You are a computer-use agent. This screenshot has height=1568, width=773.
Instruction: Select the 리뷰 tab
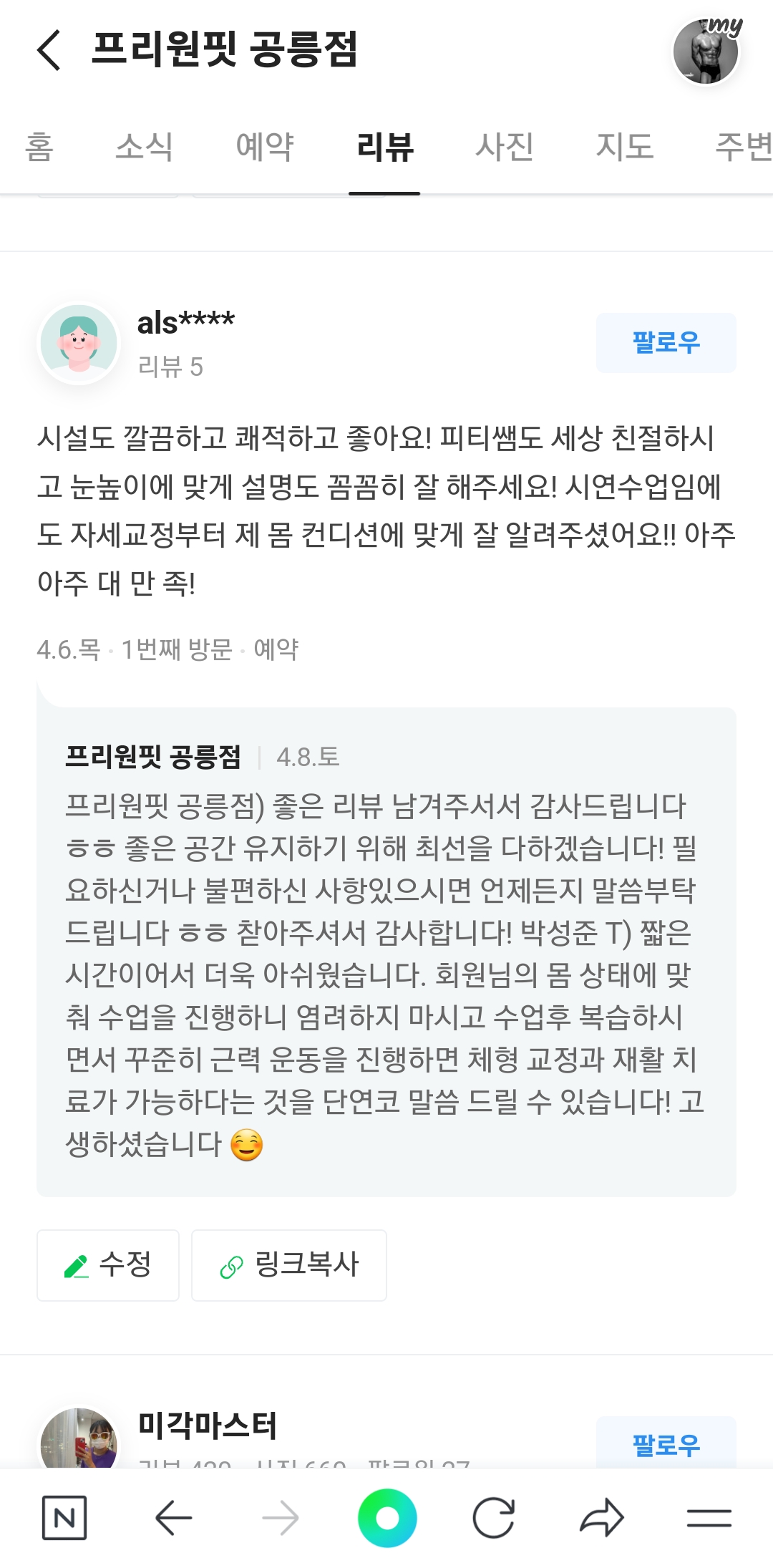tap(384, 147)
